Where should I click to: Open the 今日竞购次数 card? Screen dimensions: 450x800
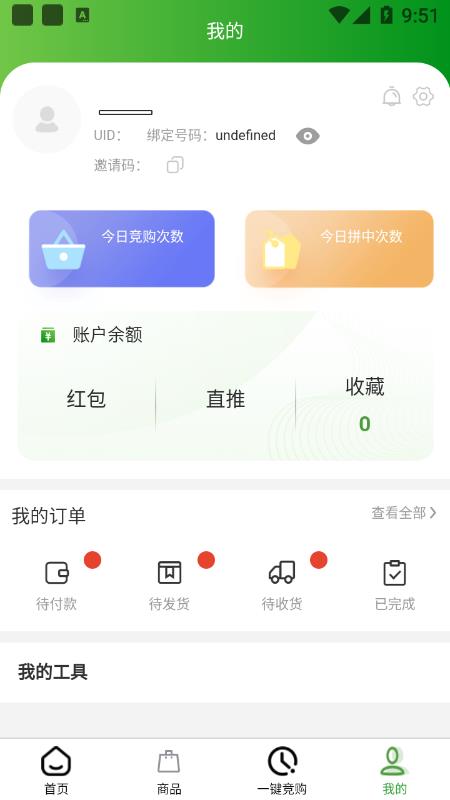click(x=122, y=248)
